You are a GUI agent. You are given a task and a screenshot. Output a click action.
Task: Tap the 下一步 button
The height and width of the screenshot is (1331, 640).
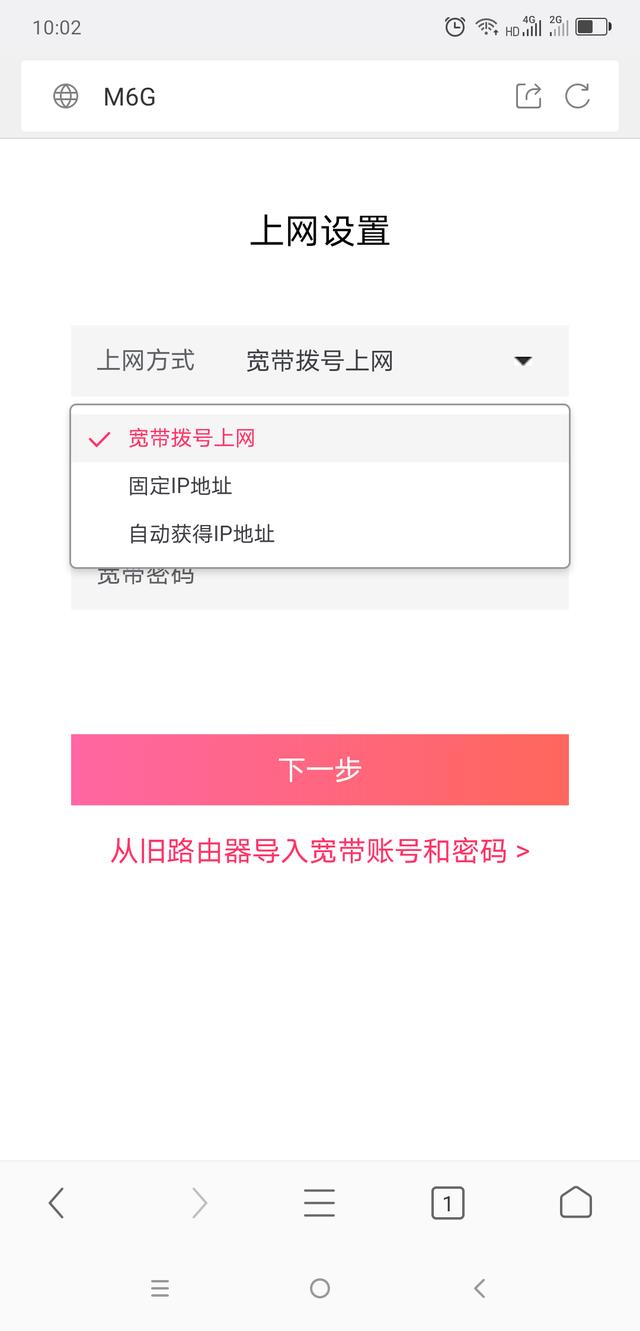pyautogui.click(x=320, y=770)
